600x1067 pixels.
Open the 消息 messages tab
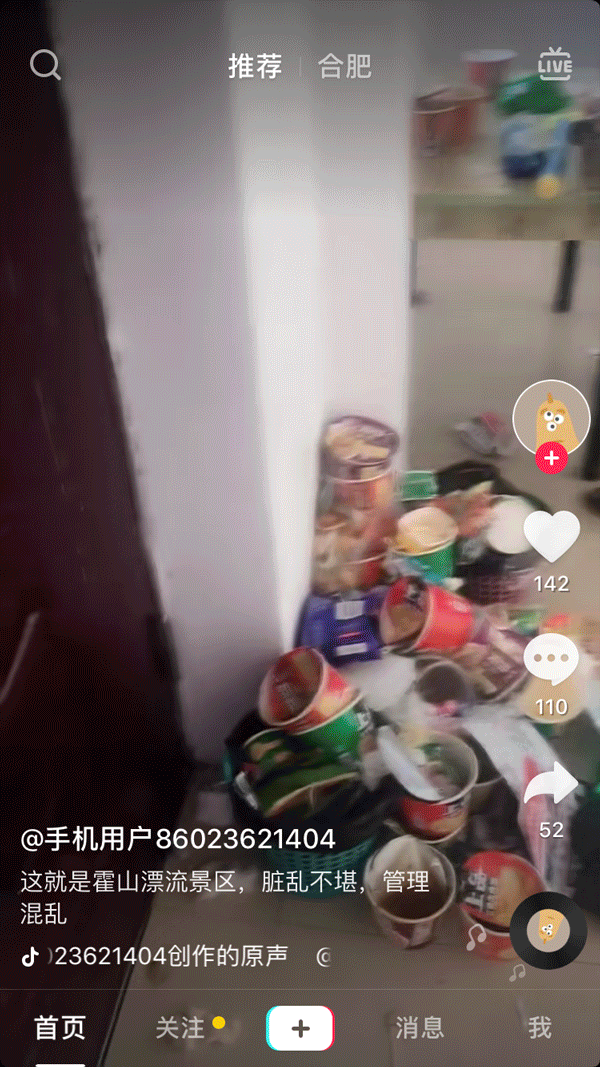[x=420, y=1027]
